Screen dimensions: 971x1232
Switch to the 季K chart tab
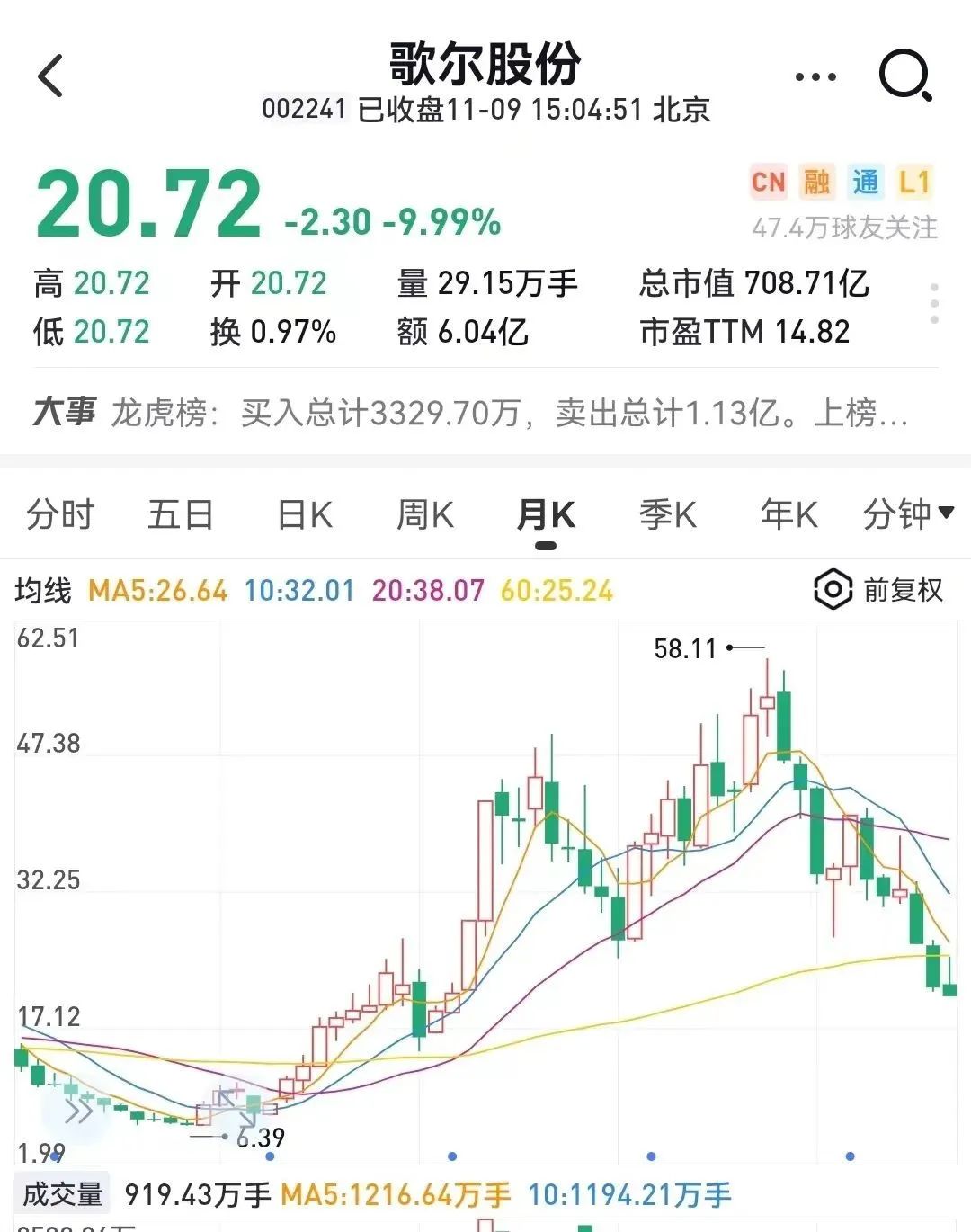point(667,515)
